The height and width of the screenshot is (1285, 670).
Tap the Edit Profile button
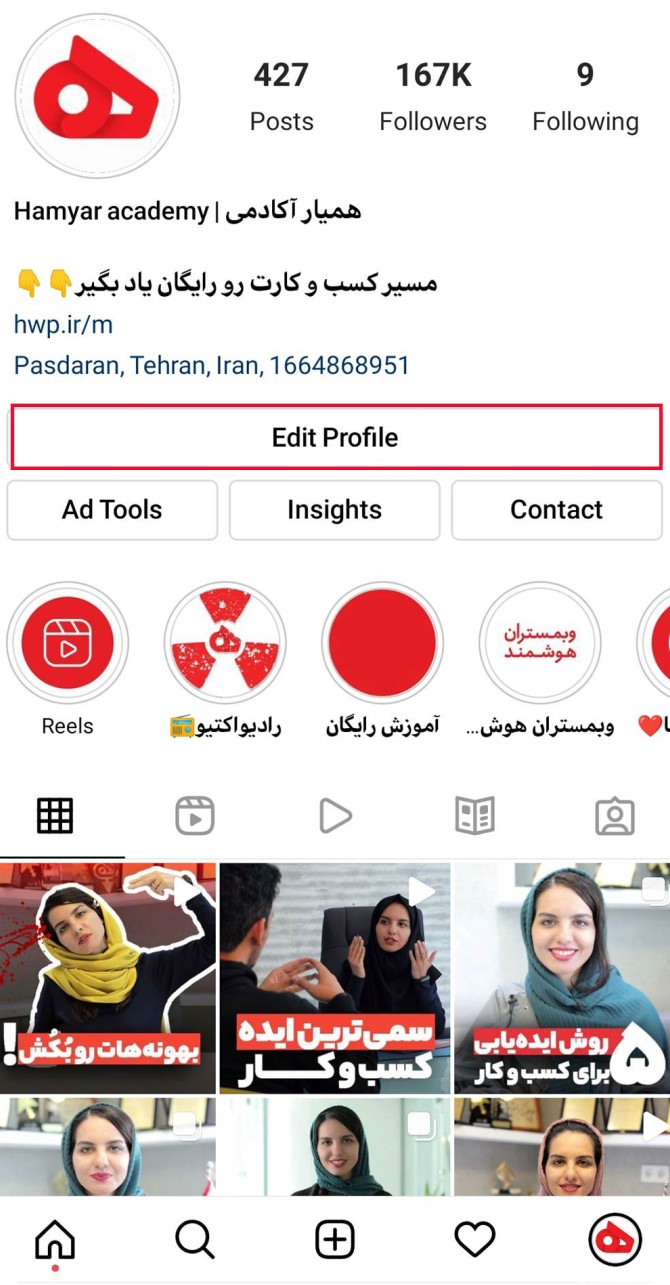[335, 437]
